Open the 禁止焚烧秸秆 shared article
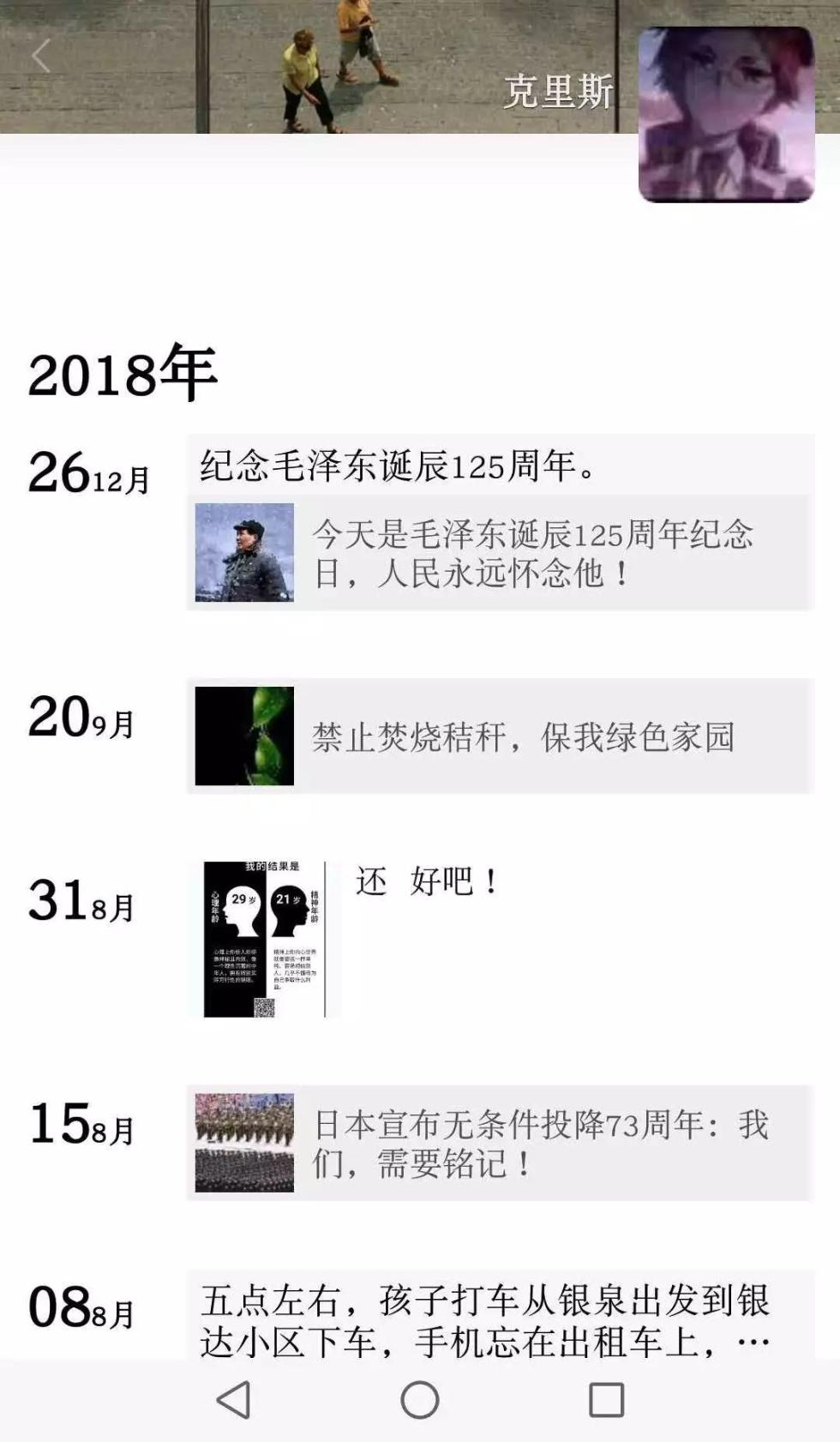Viewport: 840px width, 1442px height. (500, 736)
